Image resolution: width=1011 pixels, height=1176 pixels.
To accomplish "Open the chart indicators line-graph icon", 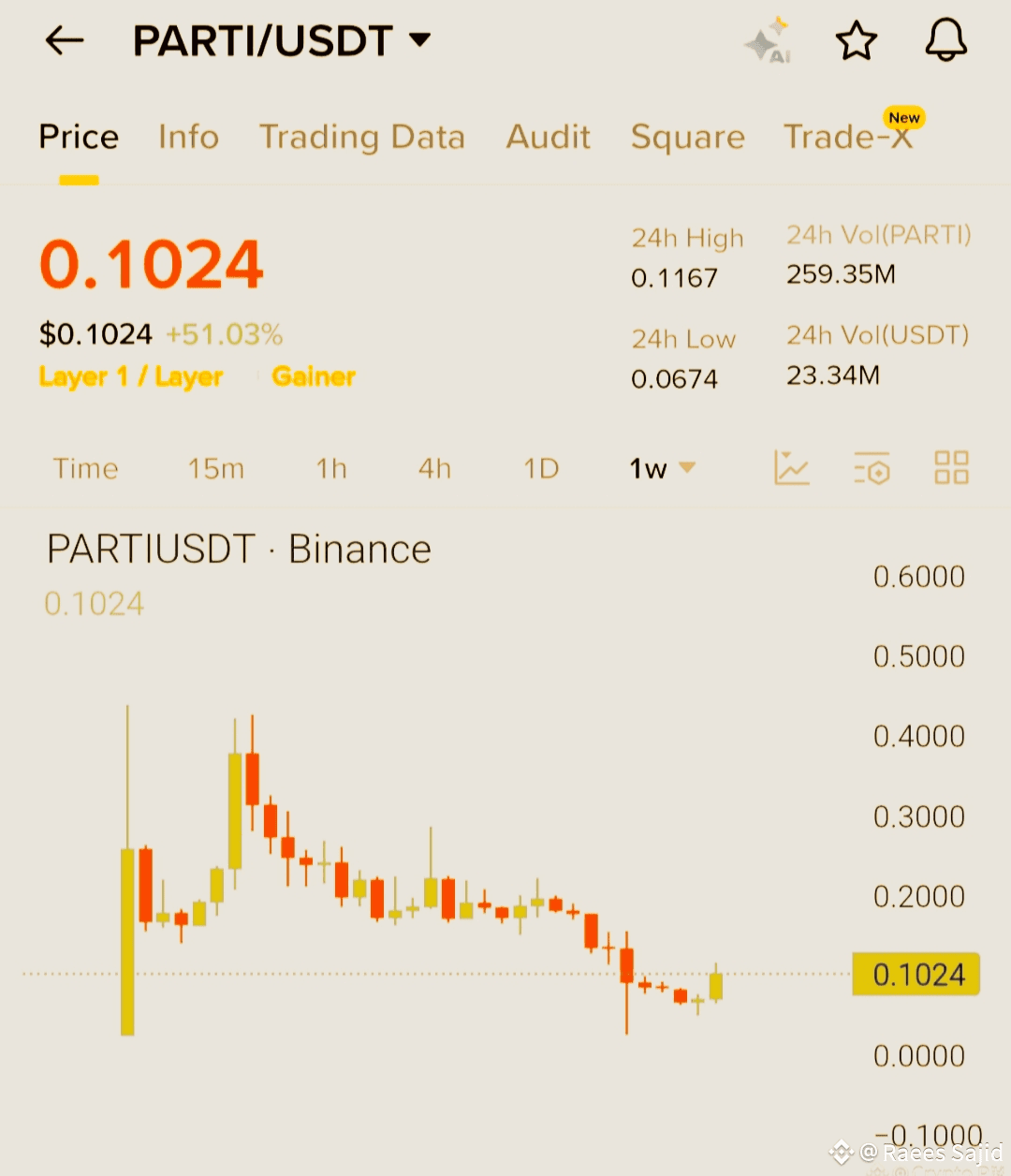I will 791,467.
